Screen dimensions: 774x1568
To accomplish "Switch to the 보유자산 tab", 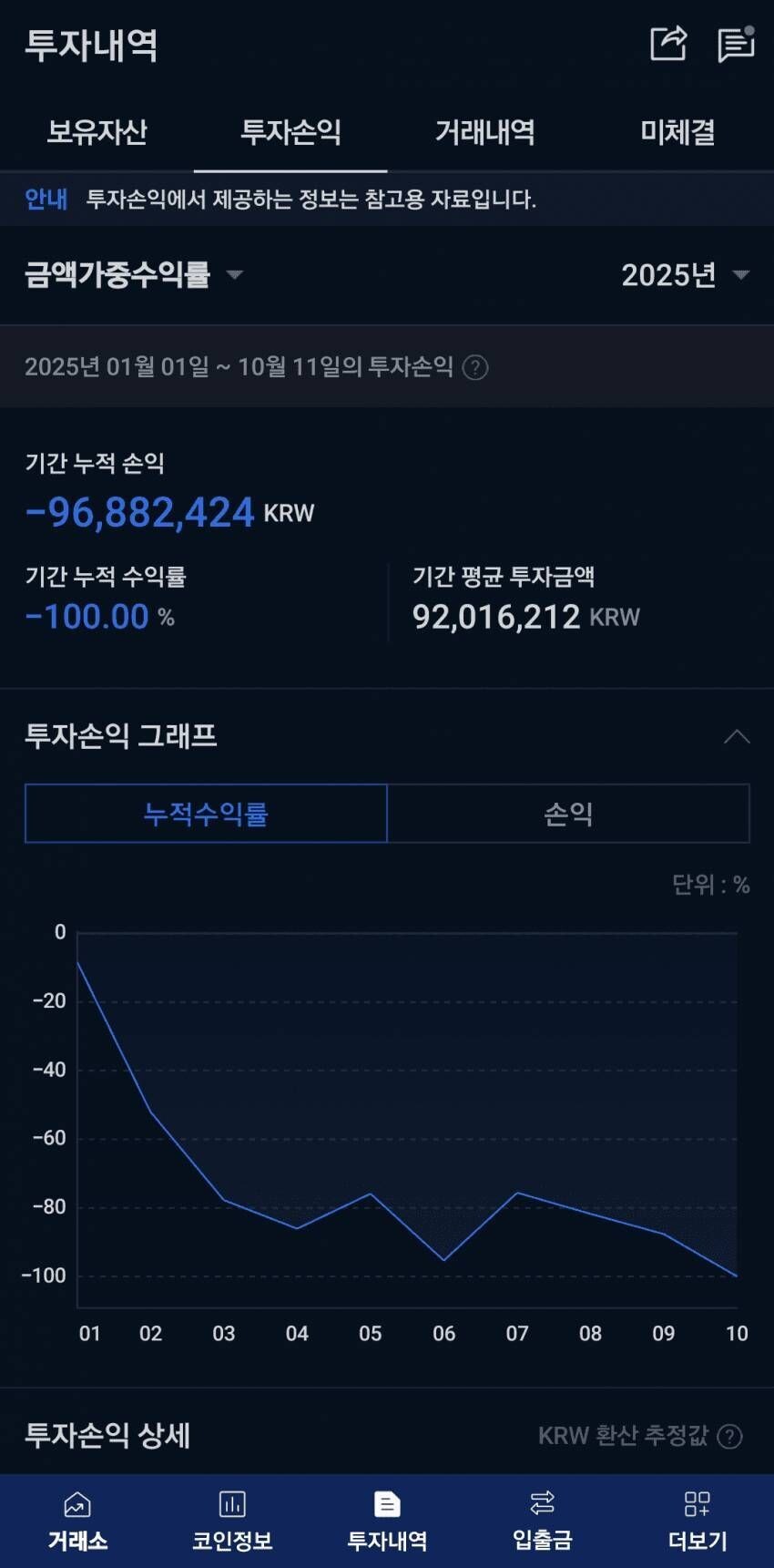I will click(x=97, y=131).
